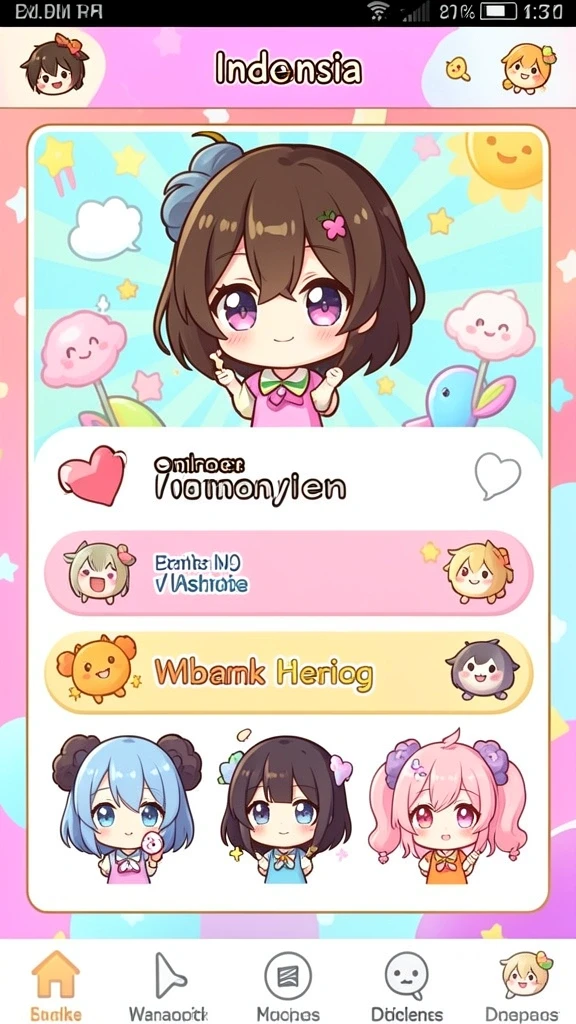Tap the small yellow chick icon in header

[457, 69]
